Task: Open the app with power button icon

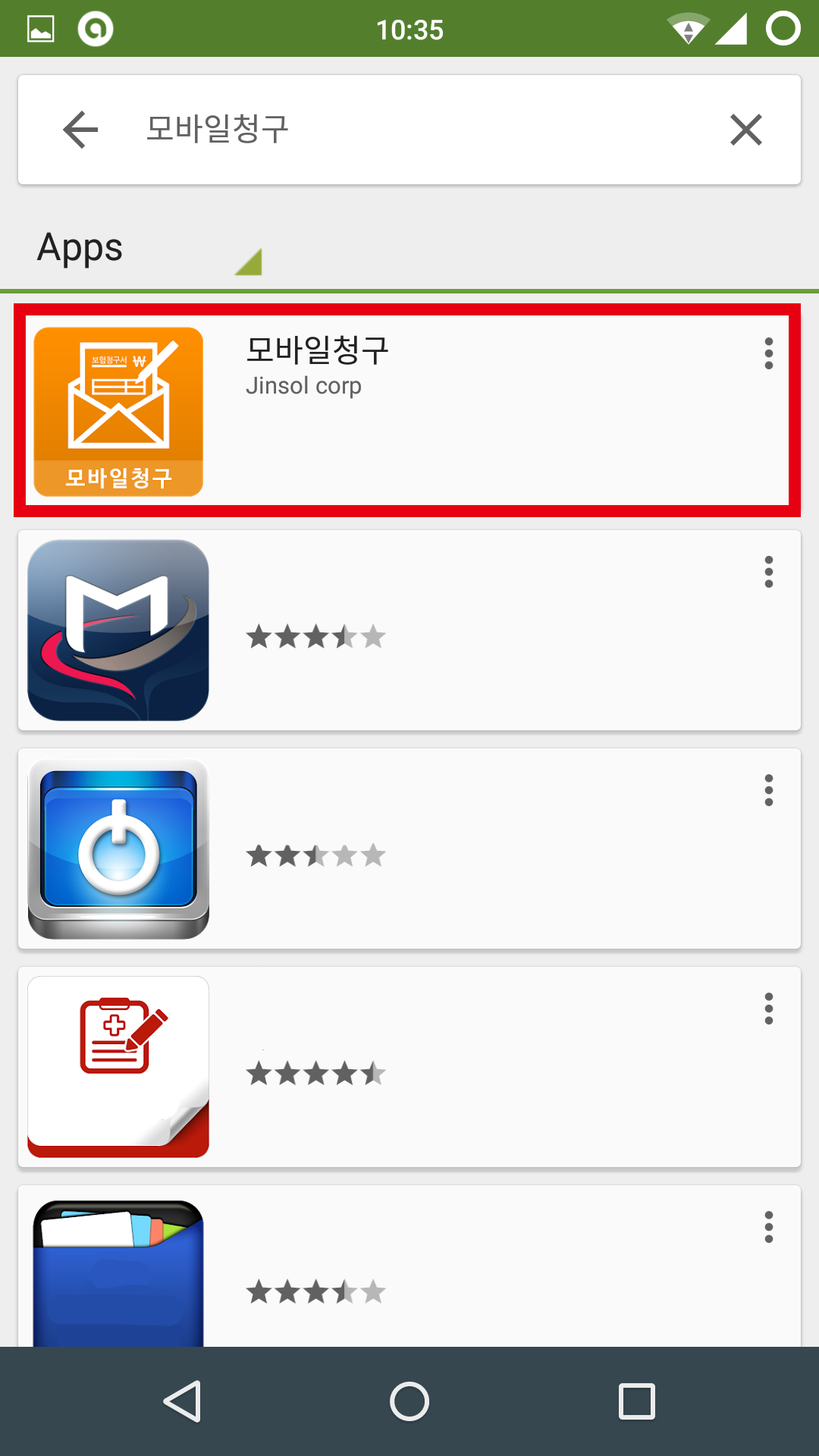Action: (409, 849)
